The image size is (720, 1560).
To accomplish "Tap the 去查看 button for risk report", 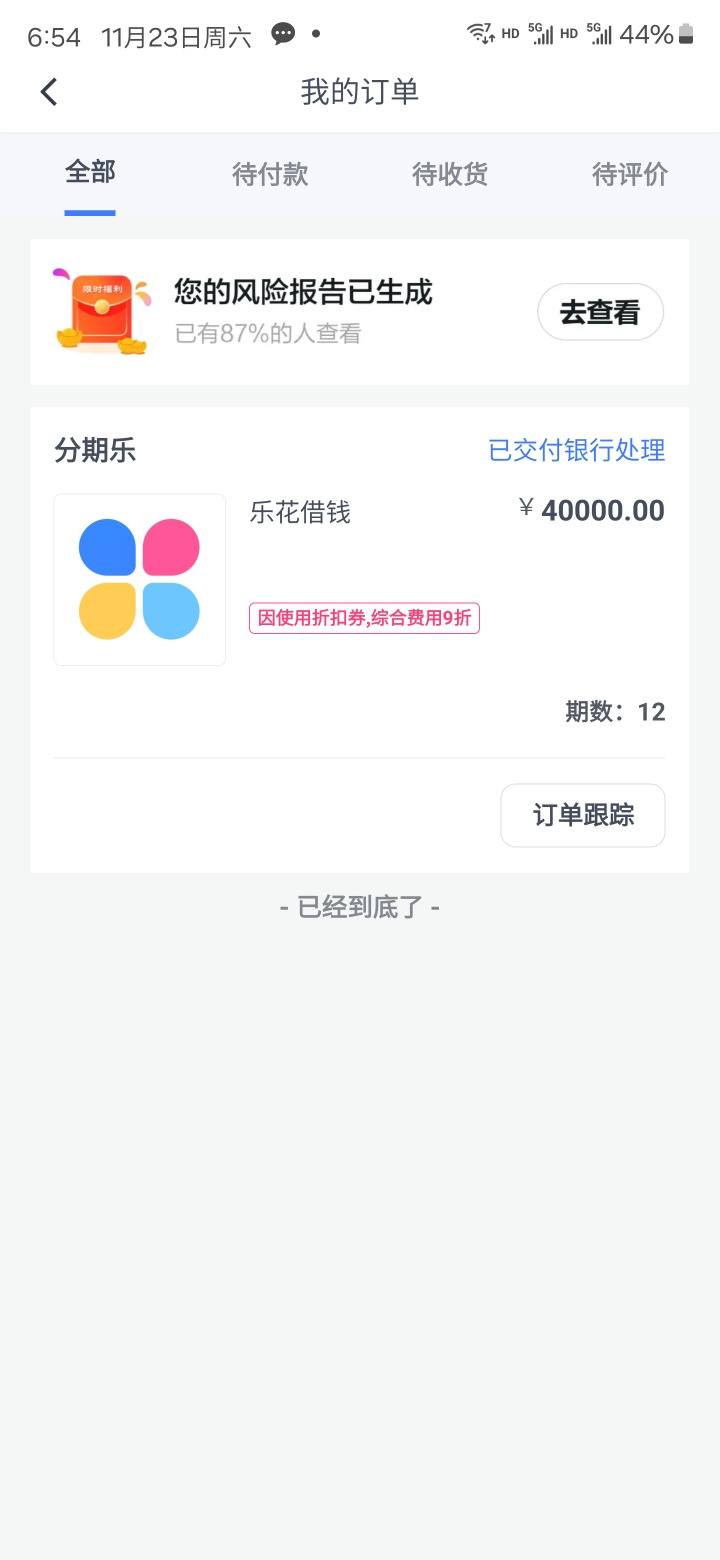I will pos(600,312).
